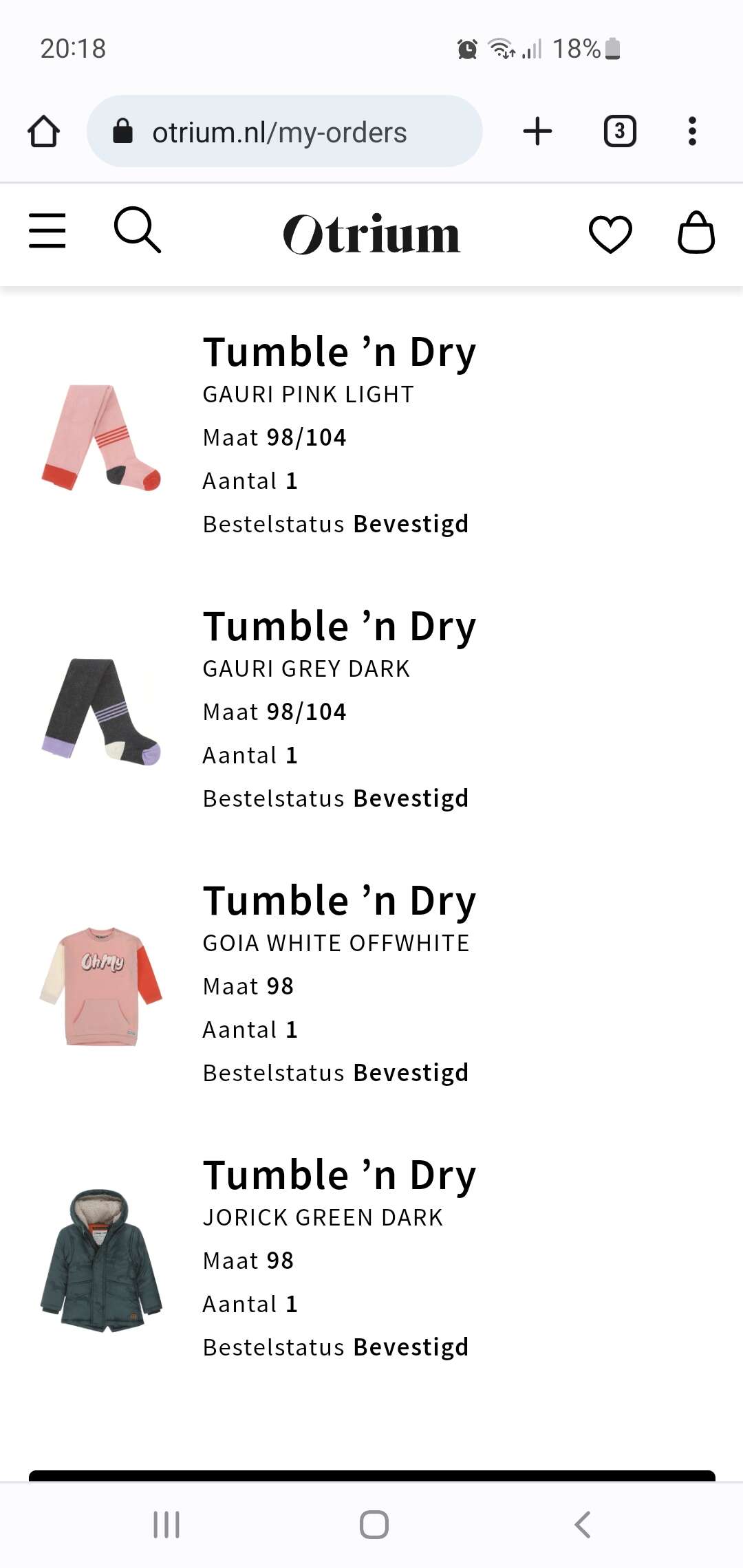The width and height of the screenshot is (743, 1568).
Task: Open a new browser tab
Action: [537, 131]
